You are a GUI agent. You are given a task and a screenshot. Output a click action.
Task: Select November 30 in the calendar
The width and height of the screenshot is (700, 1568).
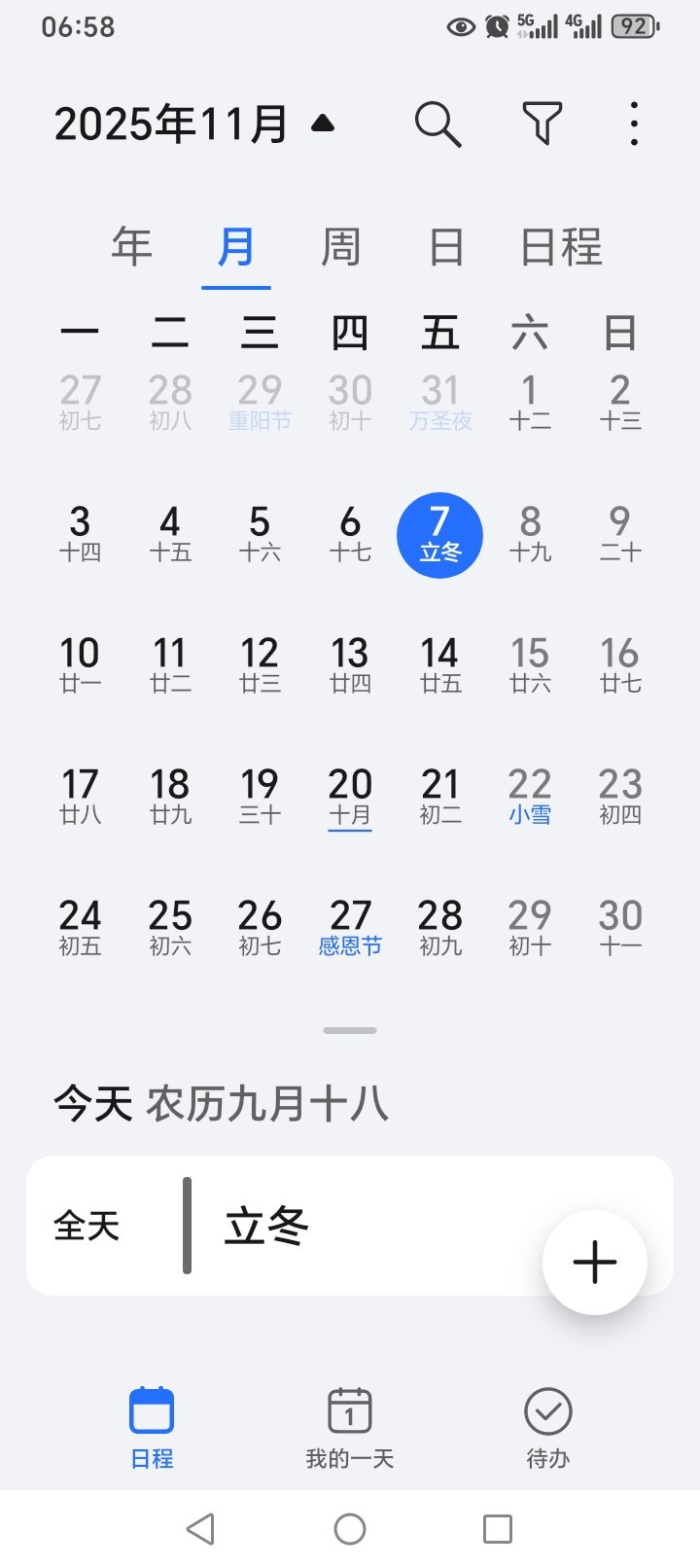tap(620, 927)
